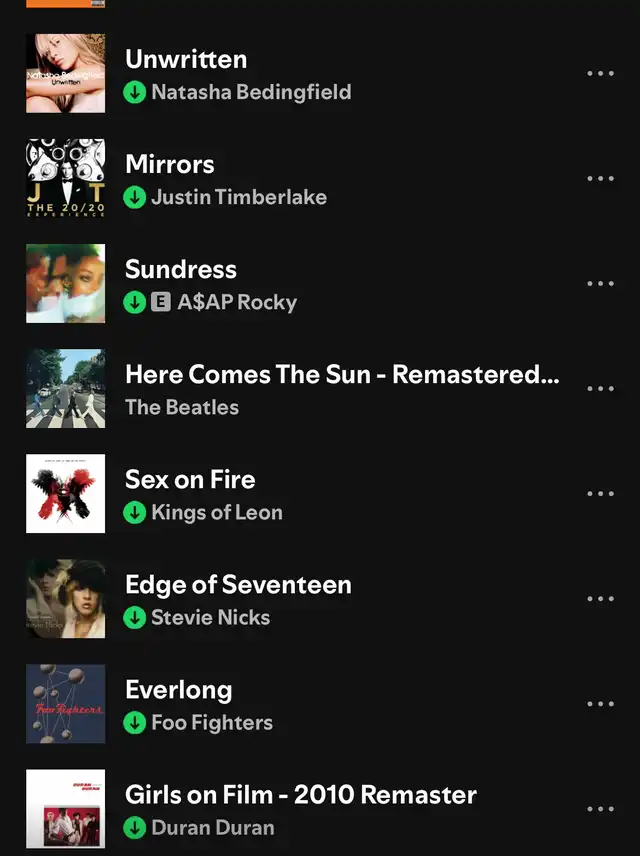This screenshot has width=640, height=856.
Task: Open more options for Sex on Fire
Action: tap(600, 494)
